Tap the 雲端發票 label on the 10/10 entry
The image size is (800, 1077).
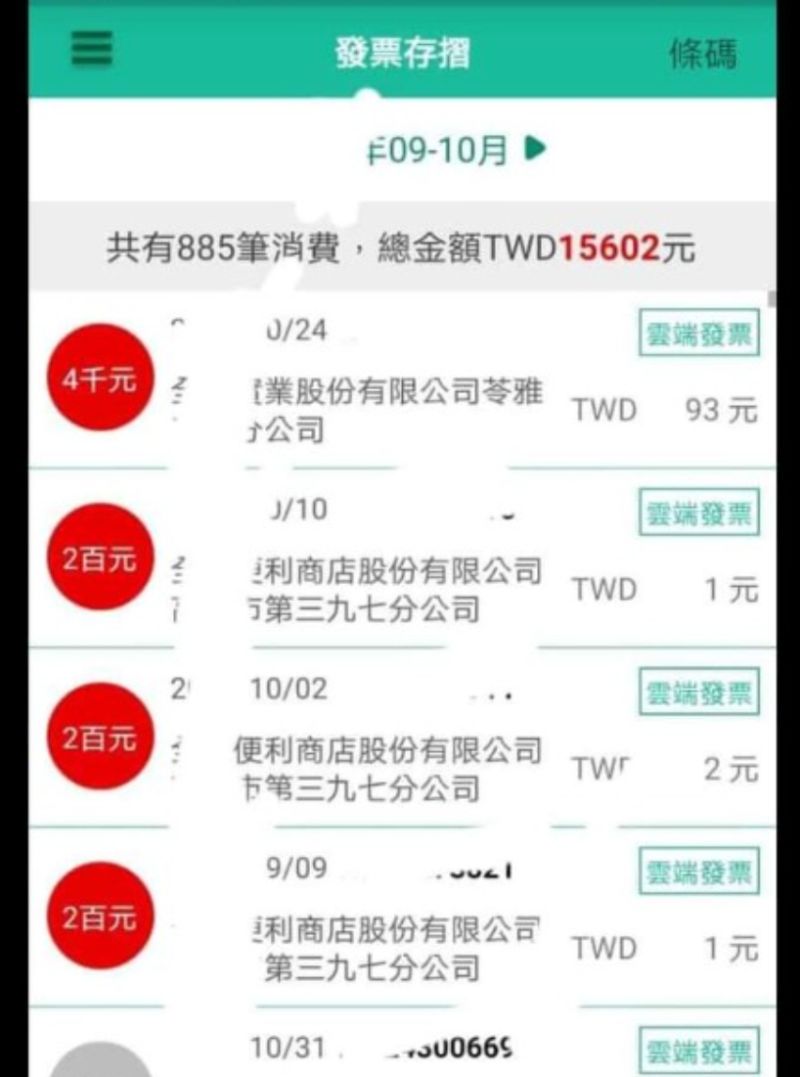[698, 512]
